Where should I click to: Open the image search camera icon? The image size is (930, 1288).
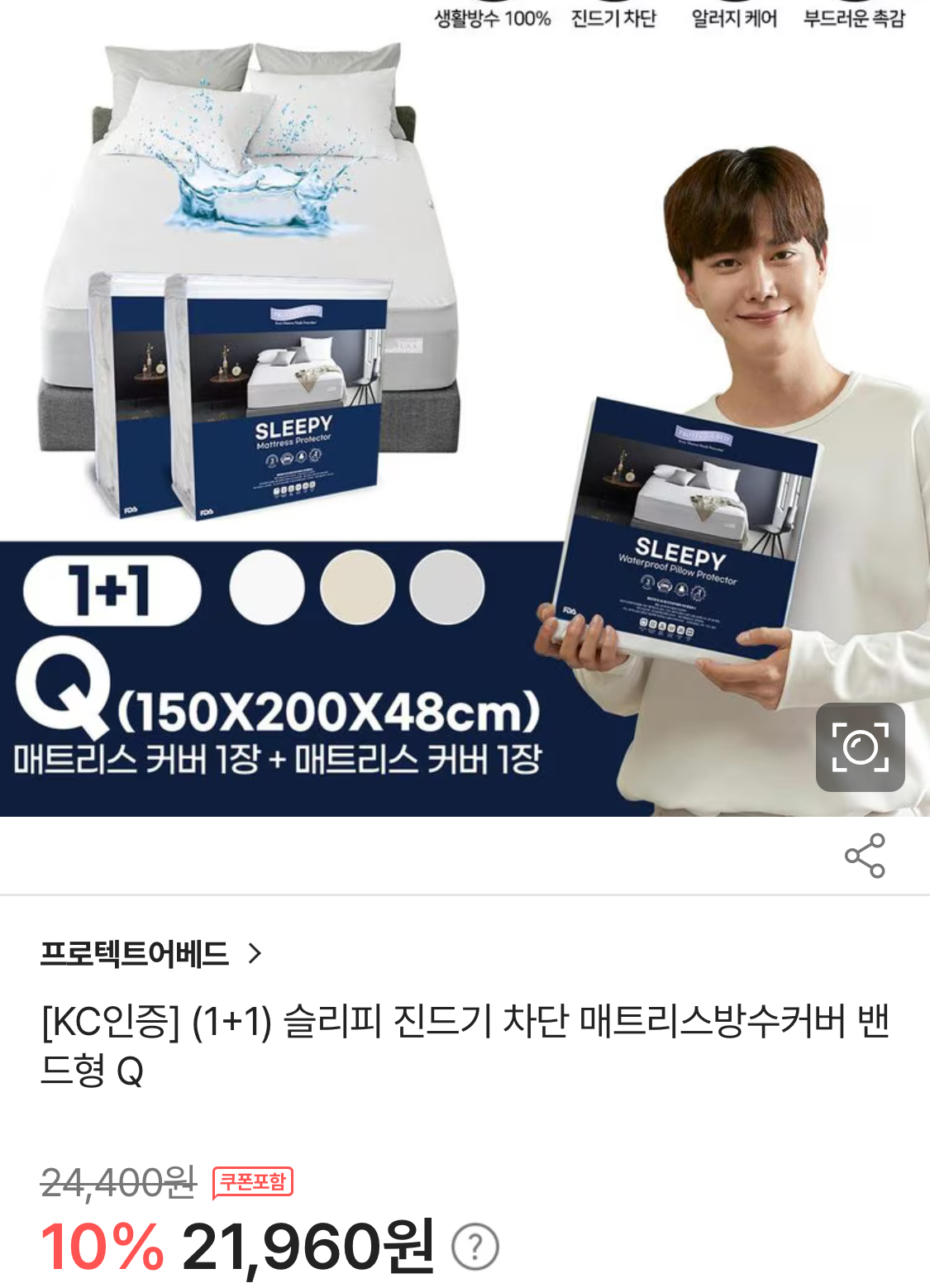point(860,747)
